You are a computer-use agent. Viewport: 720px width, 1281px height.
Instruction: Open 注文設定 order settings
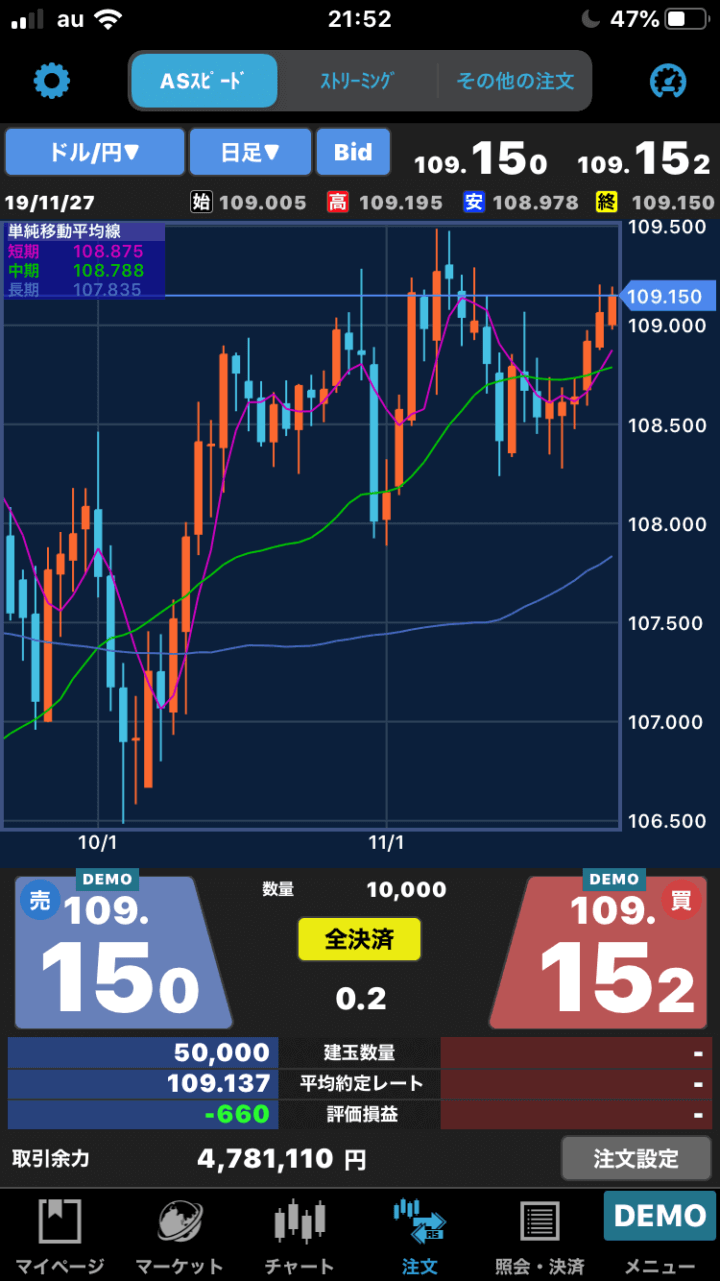[636, 1159]
